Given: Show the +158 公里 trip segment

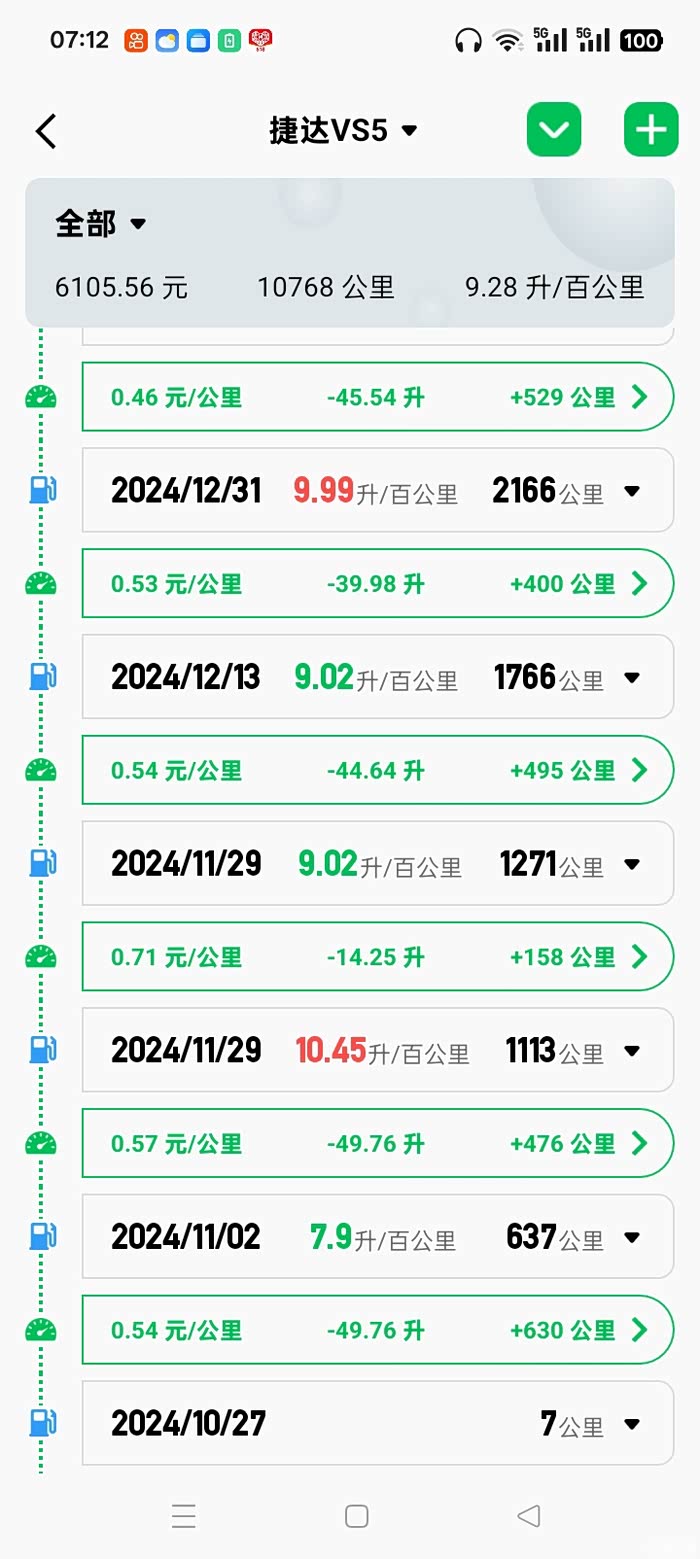Looking at the screenshot, I should [x=640, y=957].
